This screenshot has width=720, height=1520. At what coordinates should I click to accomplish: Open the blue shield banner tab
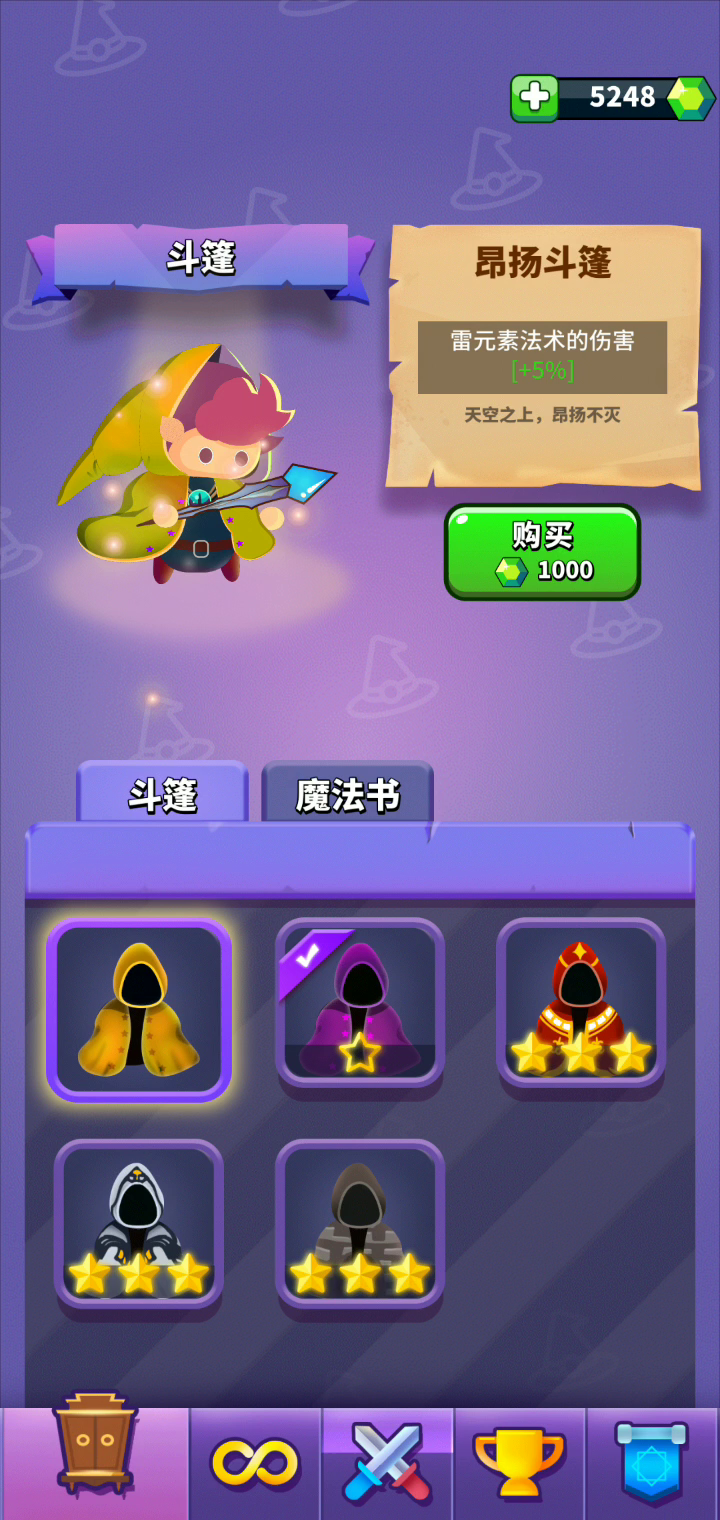click(x=653, y=1464)
